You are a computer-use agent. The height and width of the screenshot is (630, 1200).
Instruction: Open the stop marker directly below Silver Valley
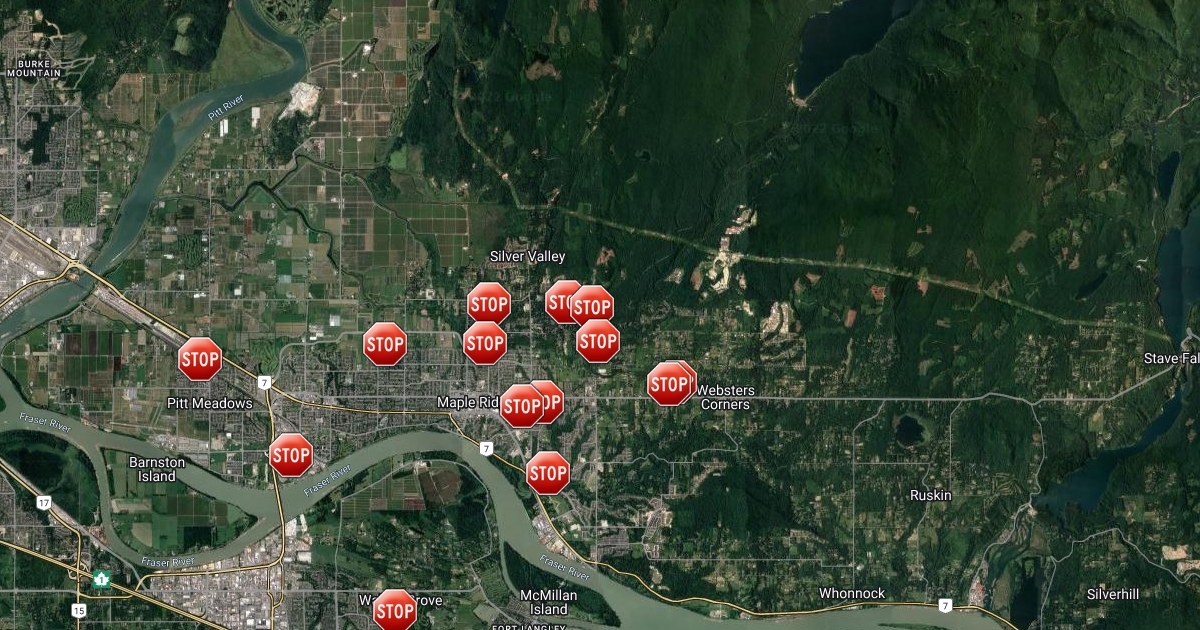pyautogui.click(x=489, y=303)
